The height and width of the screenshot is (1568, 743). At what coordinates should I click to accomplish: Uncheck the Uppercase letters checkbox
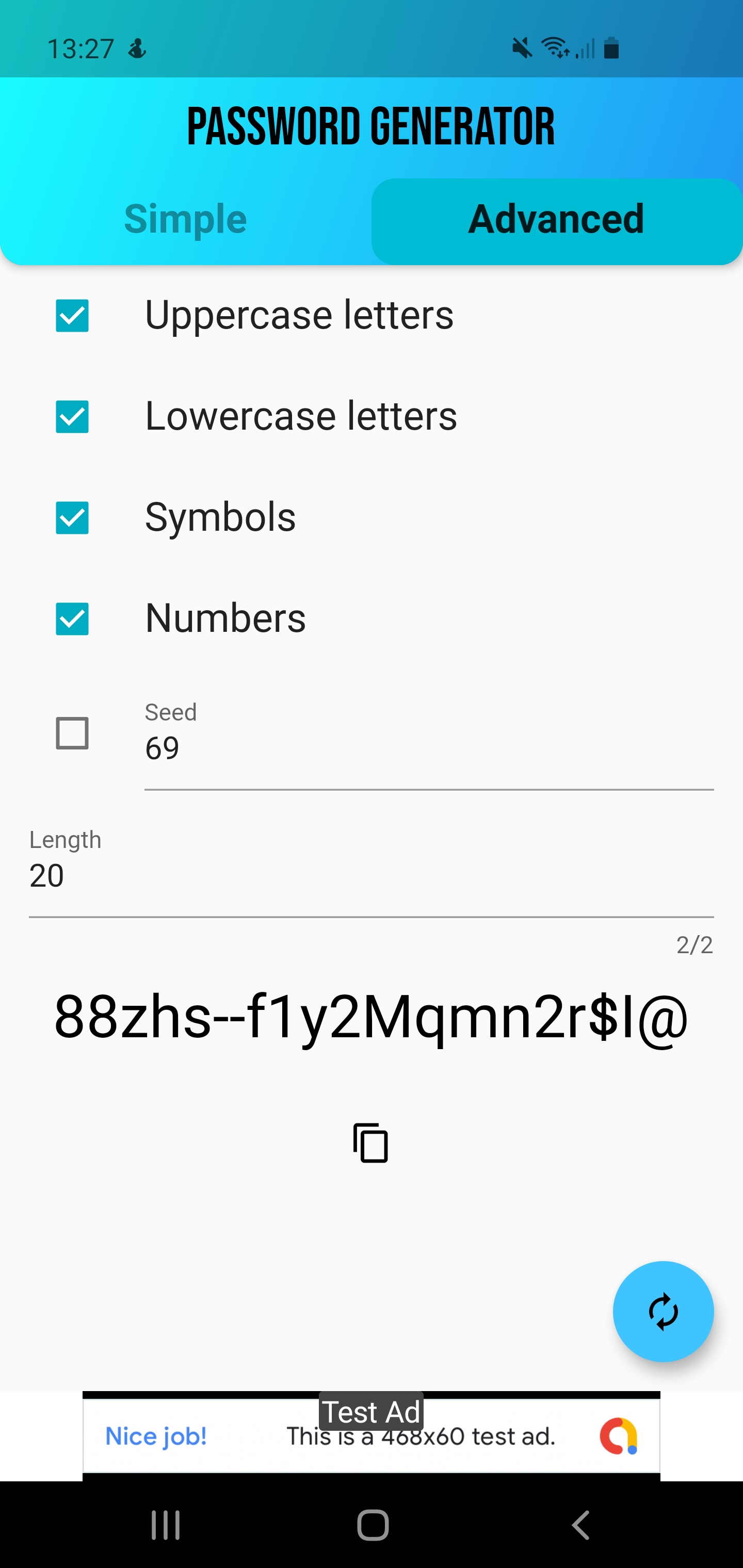click(x=72, y=315)
